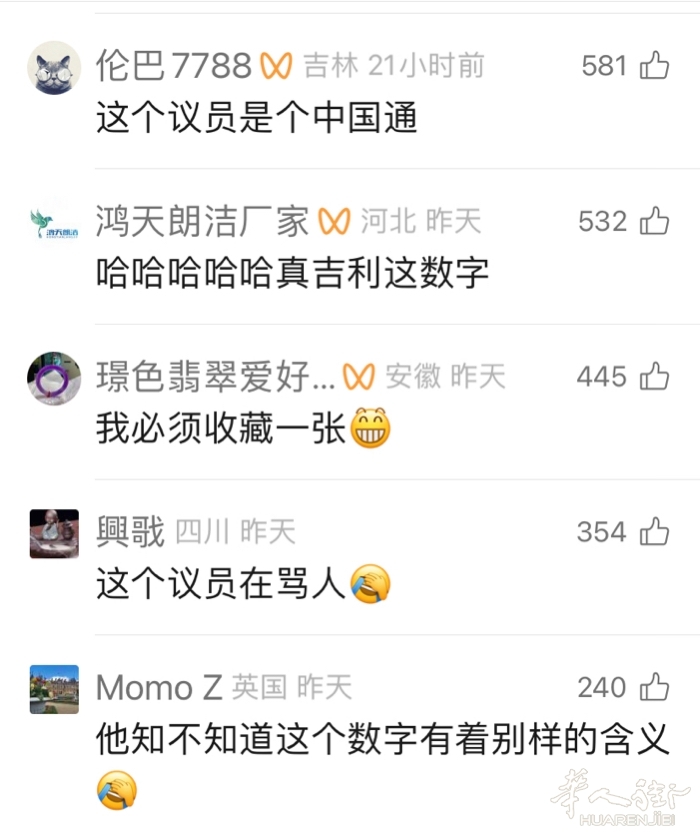Open 興戬's profile avatar
The image size is (700, 835).
(54, 533)
